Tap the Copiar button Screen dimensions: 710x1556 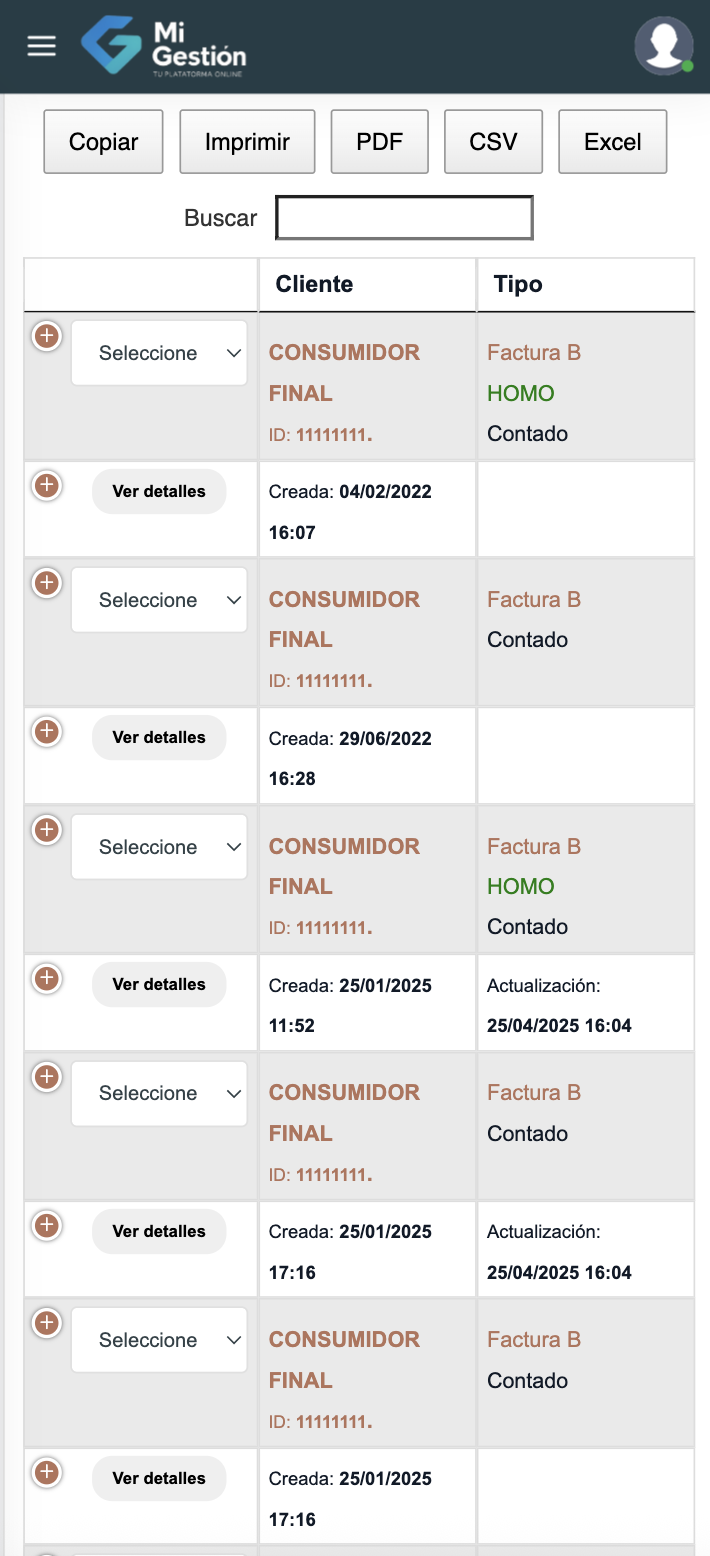point(103,142)
